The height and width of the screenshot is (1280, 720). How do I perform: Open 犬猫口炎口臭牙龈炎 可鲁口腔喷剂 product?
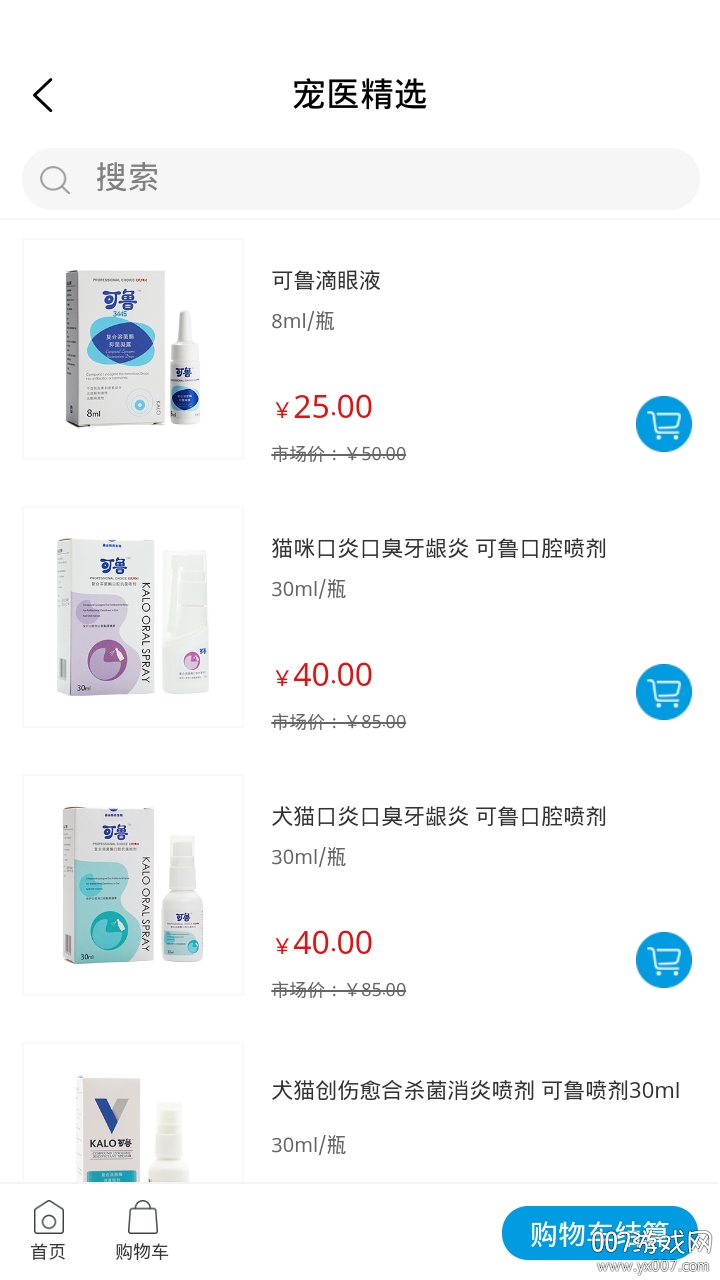pos(438,817)
